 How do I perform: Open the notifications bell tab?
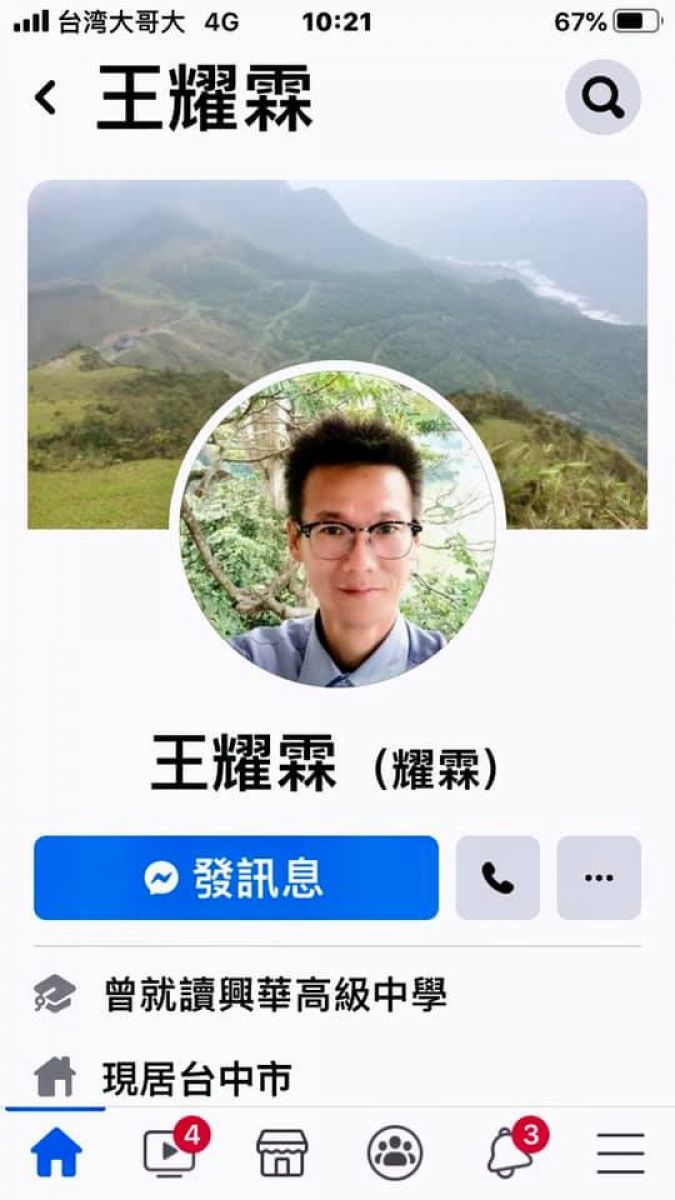tap(508, 1154)
